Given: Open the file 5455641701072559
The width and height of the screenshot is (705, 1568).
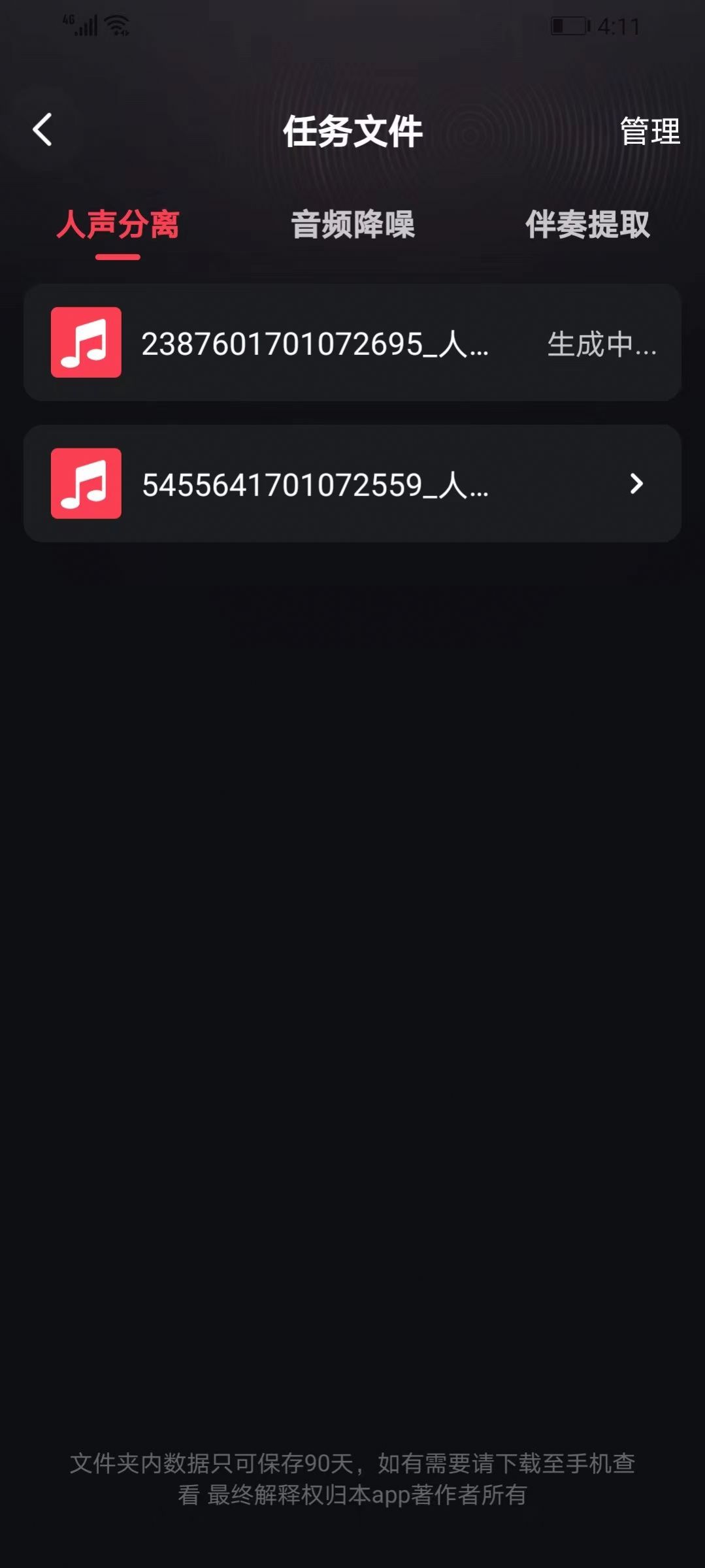Looking at the screenshot, I should (x=352, y=484).
